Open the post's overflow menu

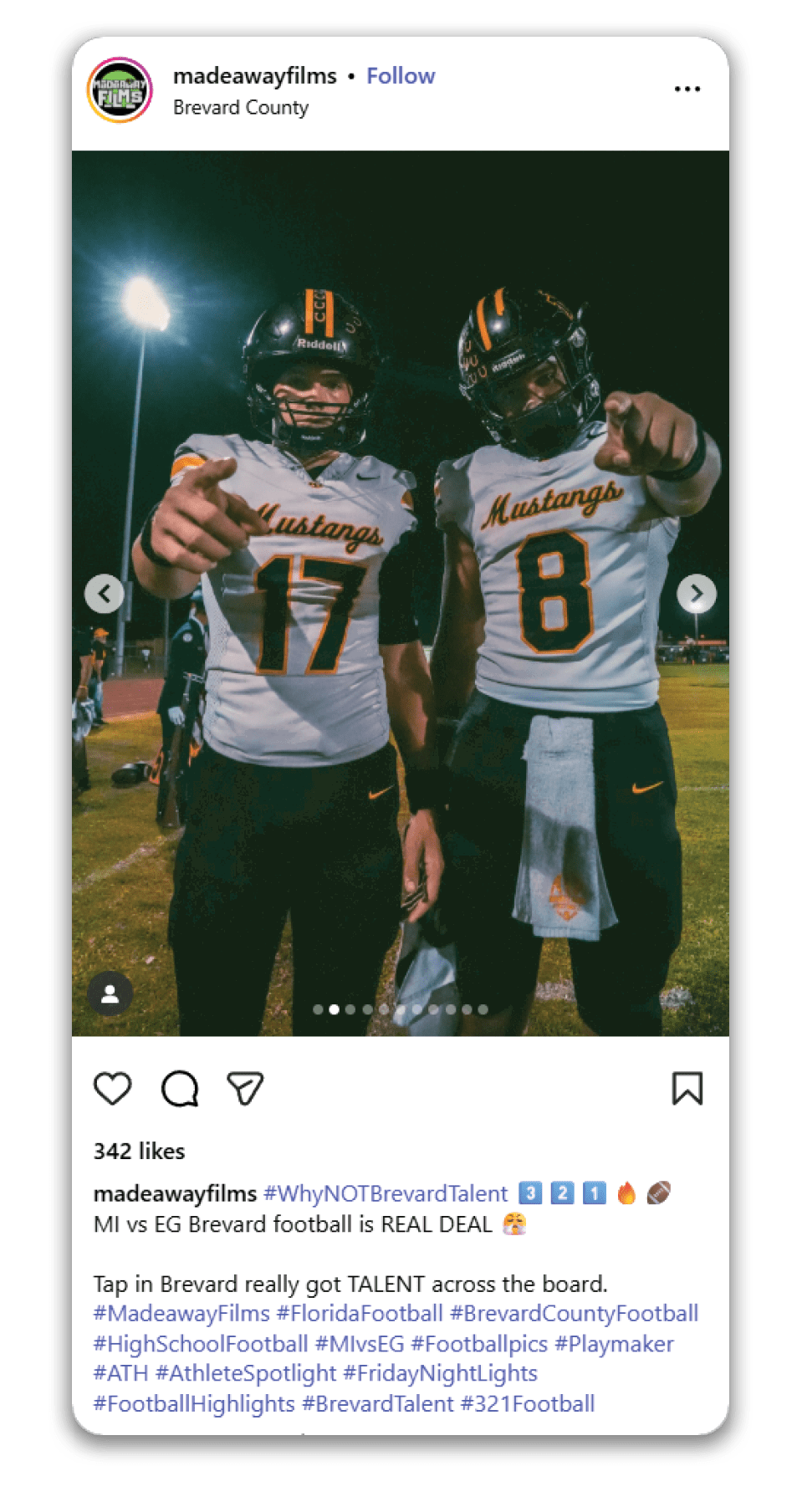(687, 89)
